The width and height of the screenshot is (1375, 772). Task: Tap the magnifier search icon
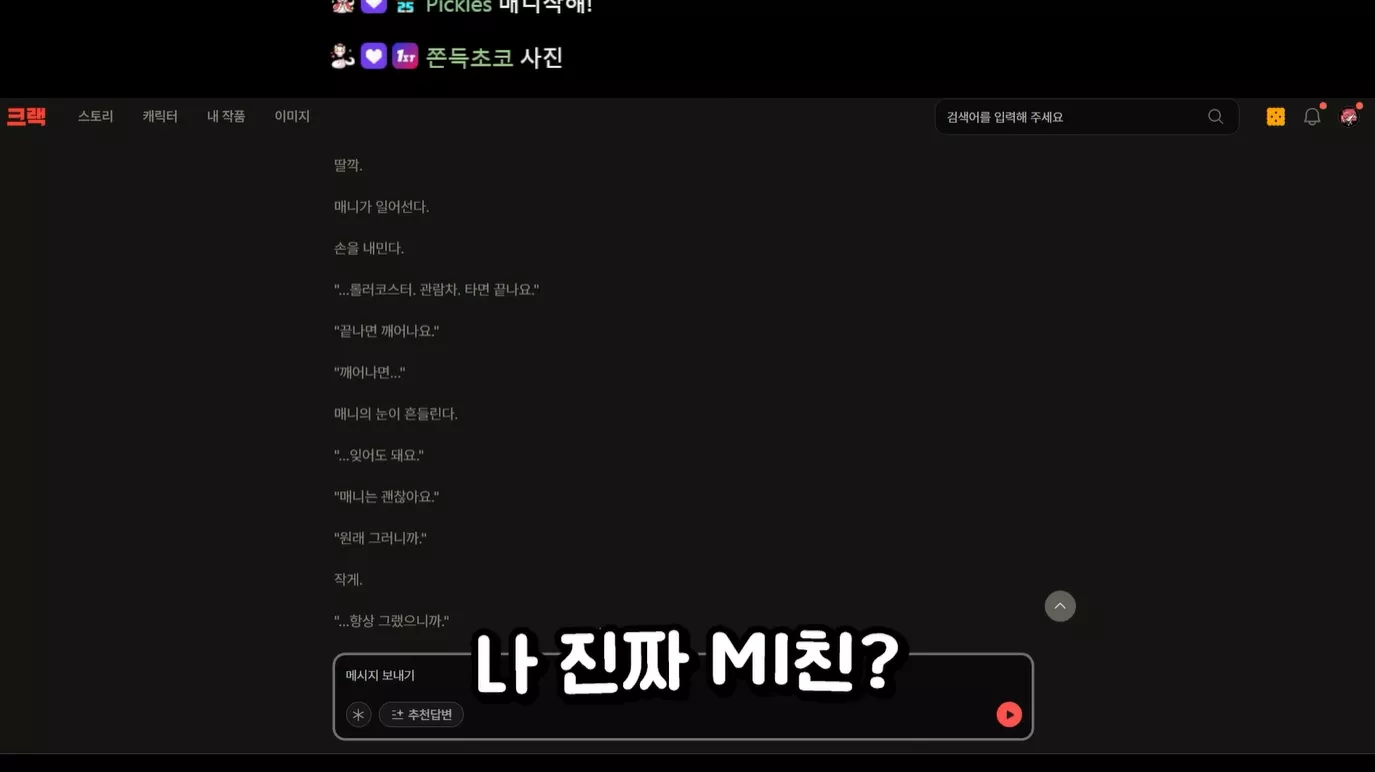click(x=1215, y=117)
